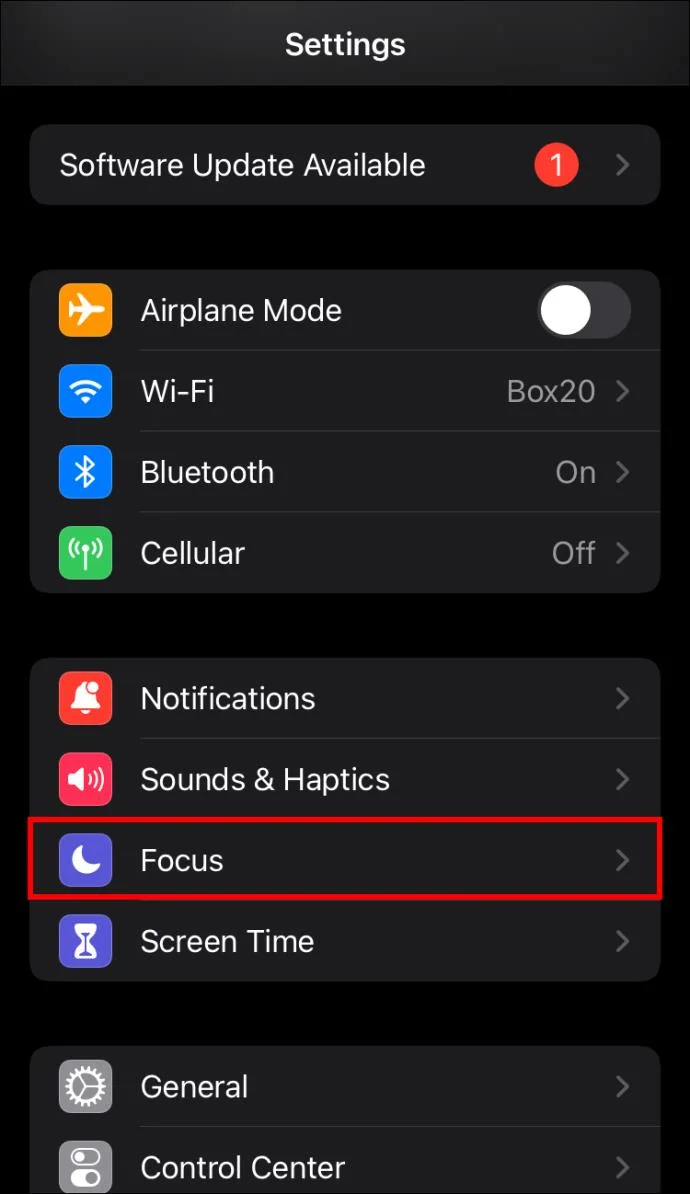Open Notifications settings
The height and width of the screenshot is (1194, 690).
tap(344, 698)
